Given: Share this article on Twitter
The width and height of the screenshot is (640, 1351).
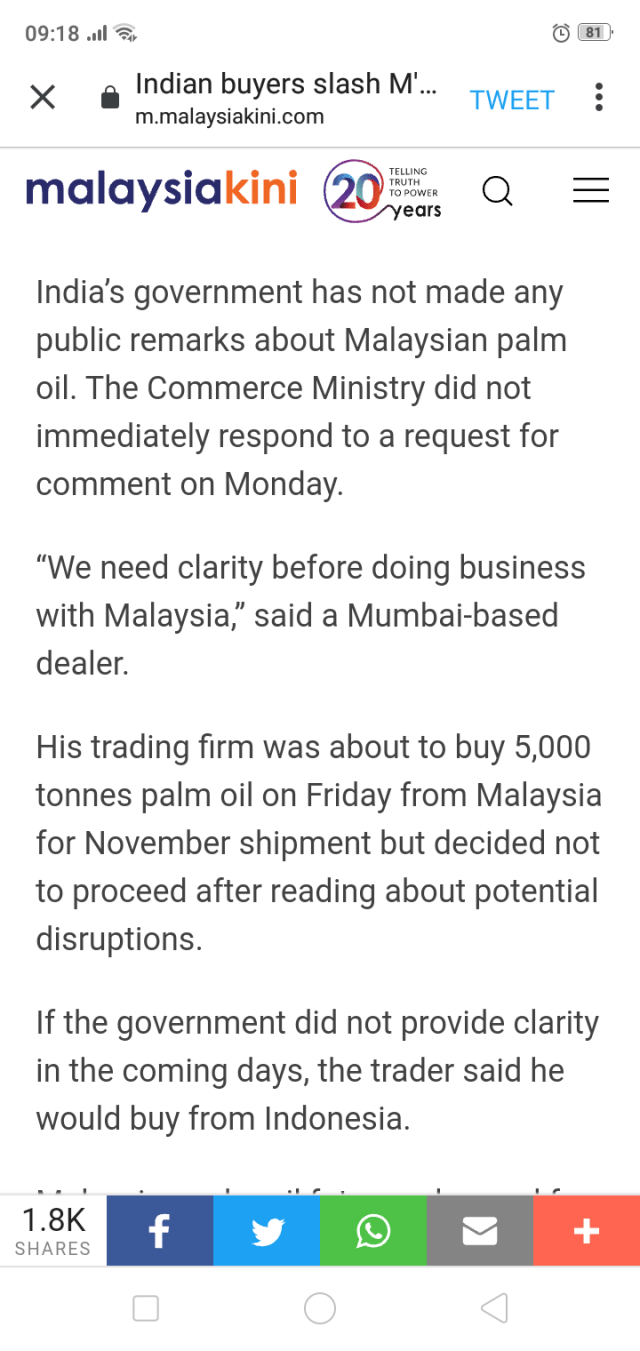Looking at the screenshot, I should 267,1231.
